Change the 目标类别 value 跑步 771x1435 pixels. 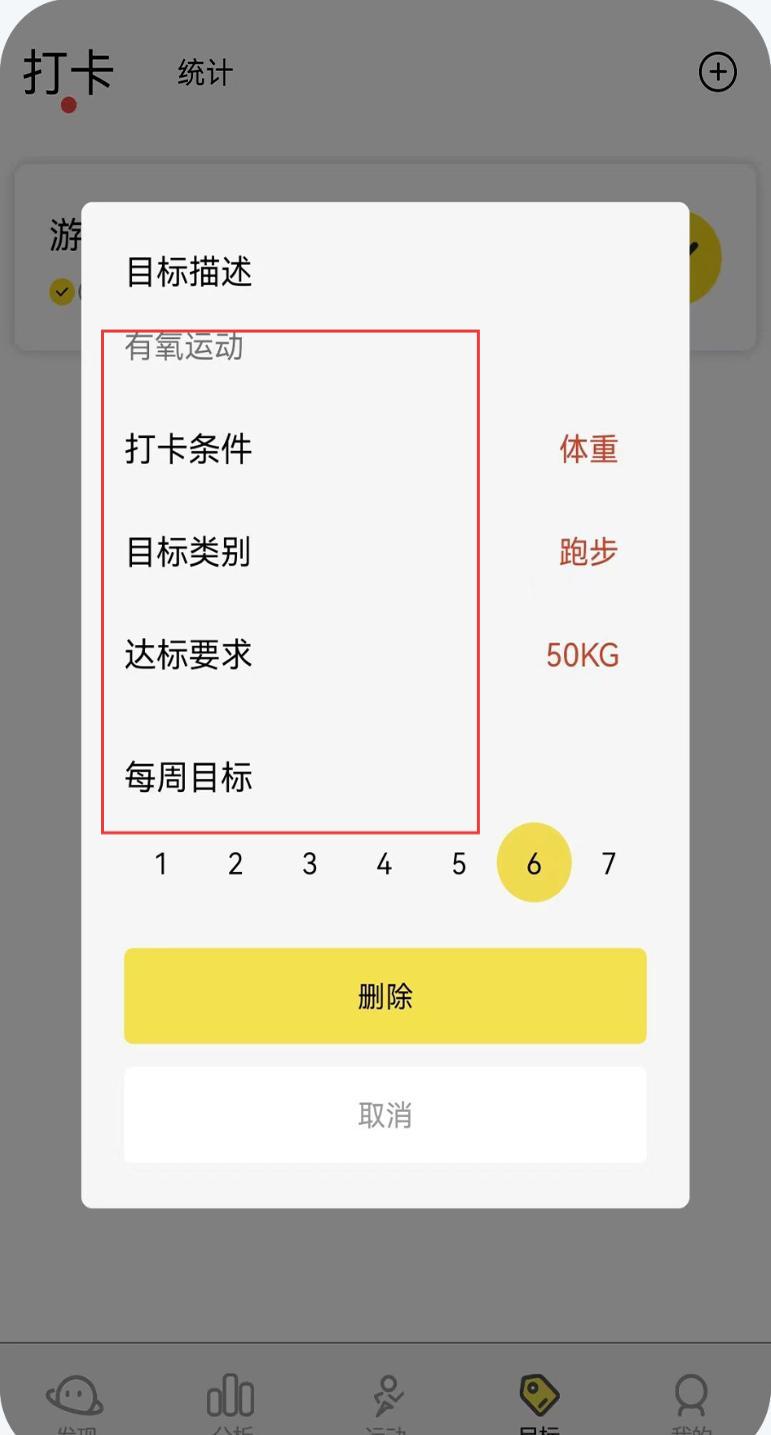point(588,552)
